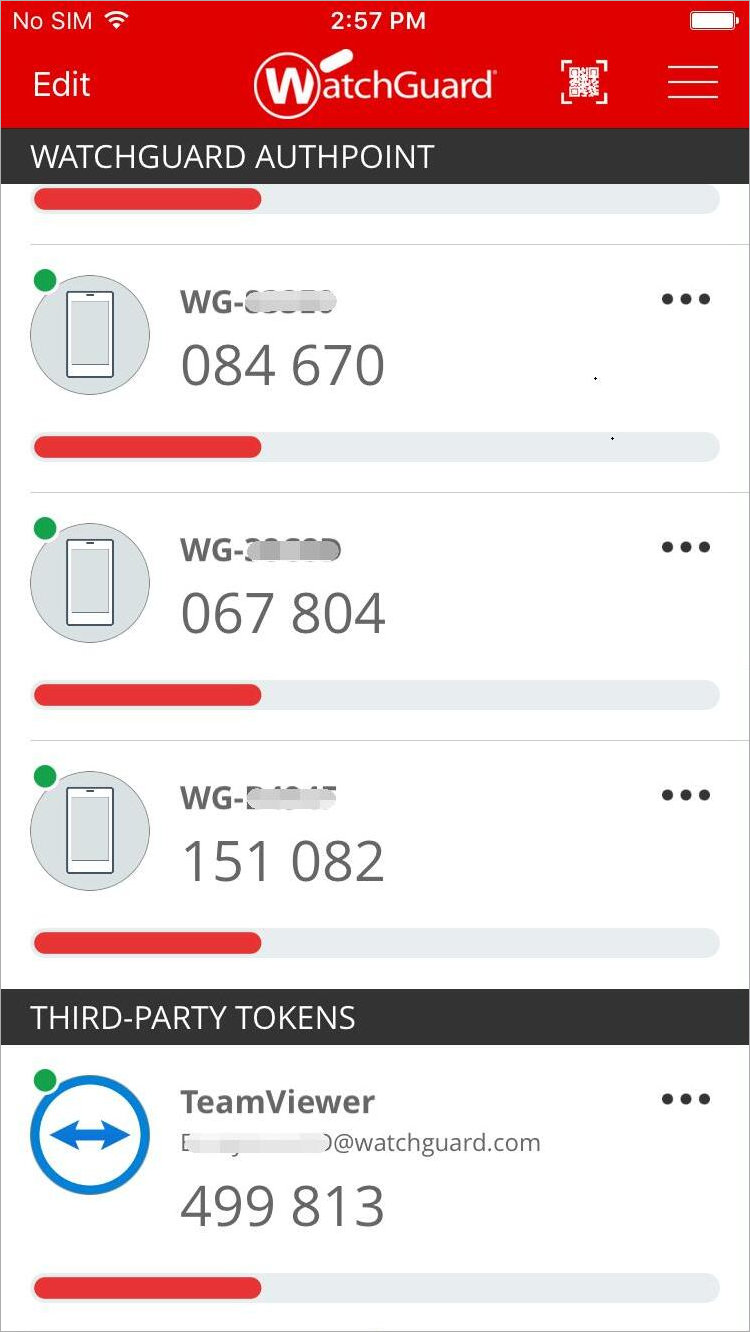Select the TeamViewer token icon

pyautogui.click(x=89, y=1135)
